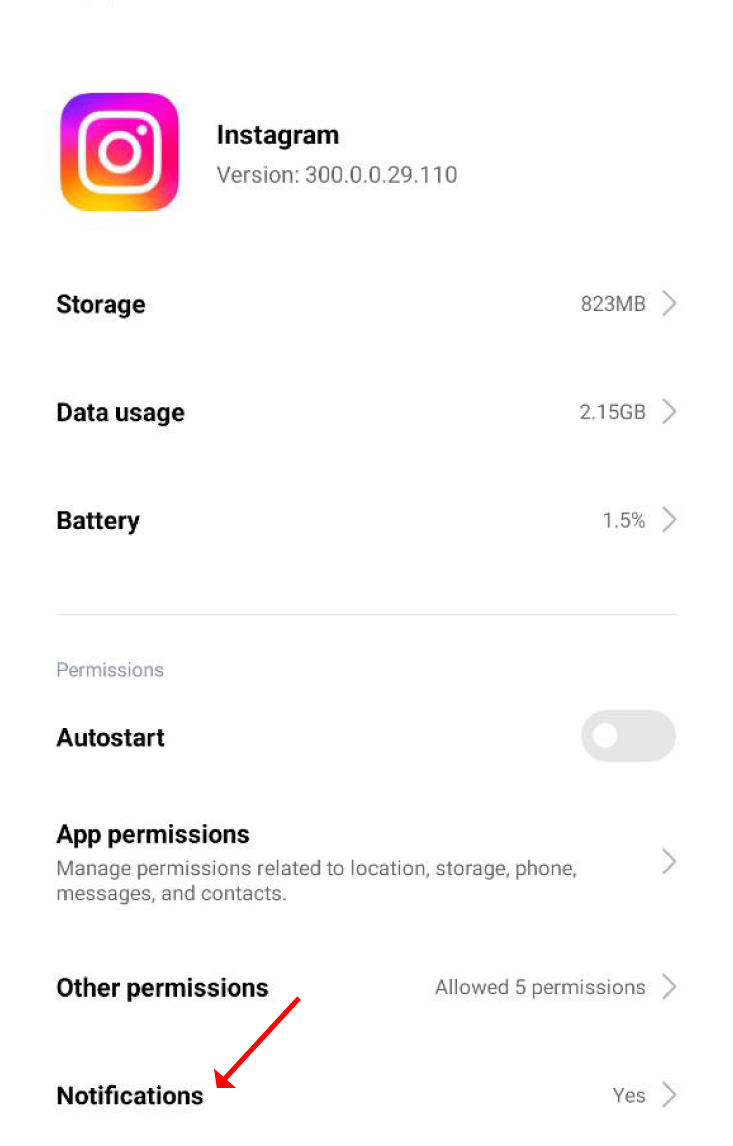Image resolution: width=733 pixels, height=1146 pixels.
Task: View Instagram data usage
Action: pos(366,412)
